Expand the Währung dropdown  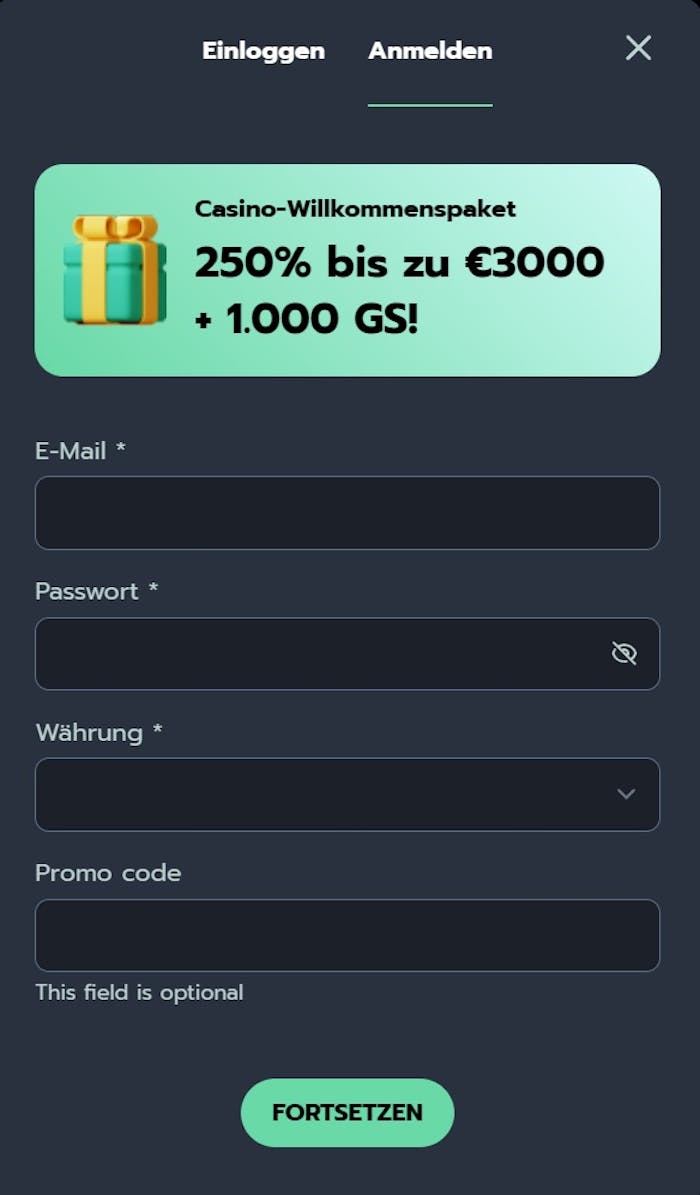click(347, 794)
